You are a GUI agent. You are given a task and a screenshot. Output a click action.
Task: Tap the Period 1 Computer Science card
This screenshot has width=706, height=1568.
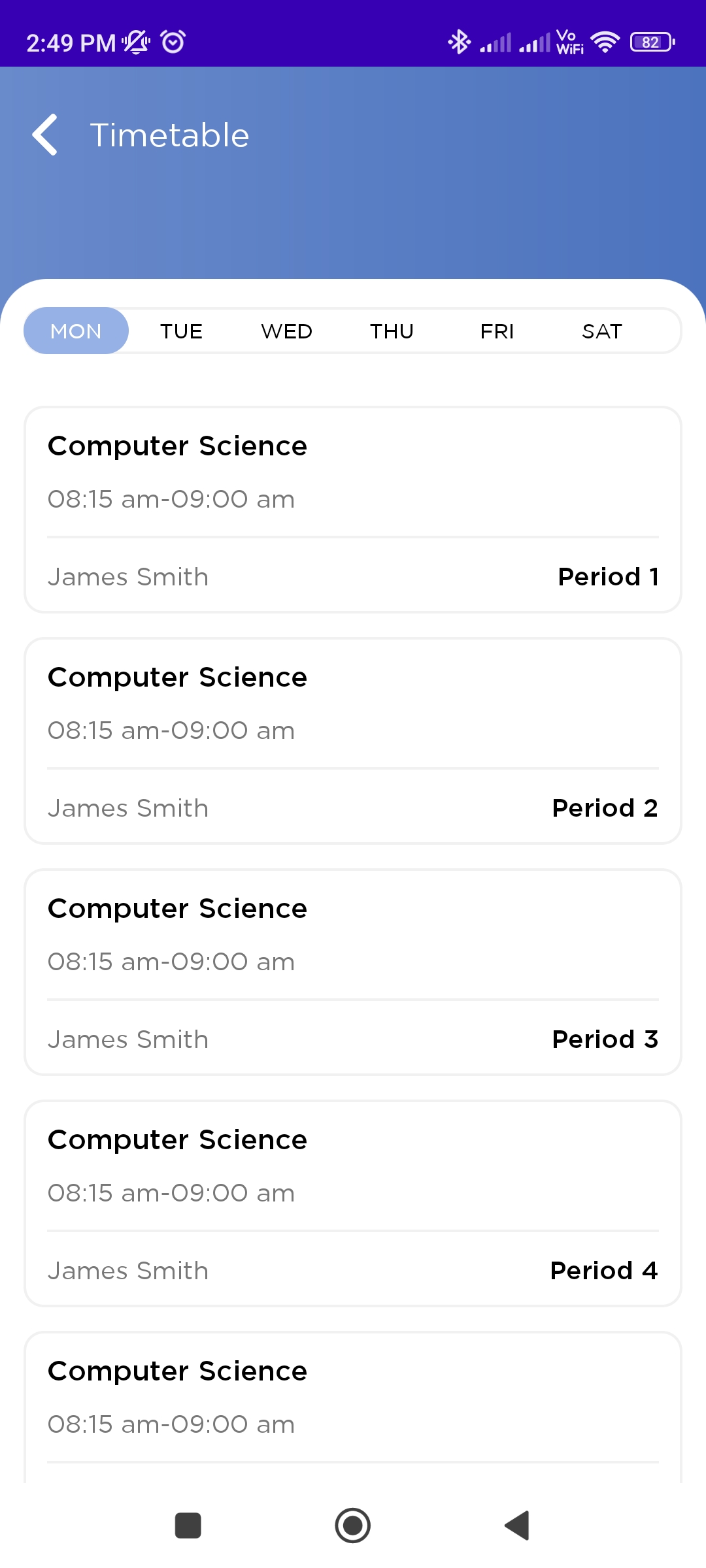coord(353,510)
